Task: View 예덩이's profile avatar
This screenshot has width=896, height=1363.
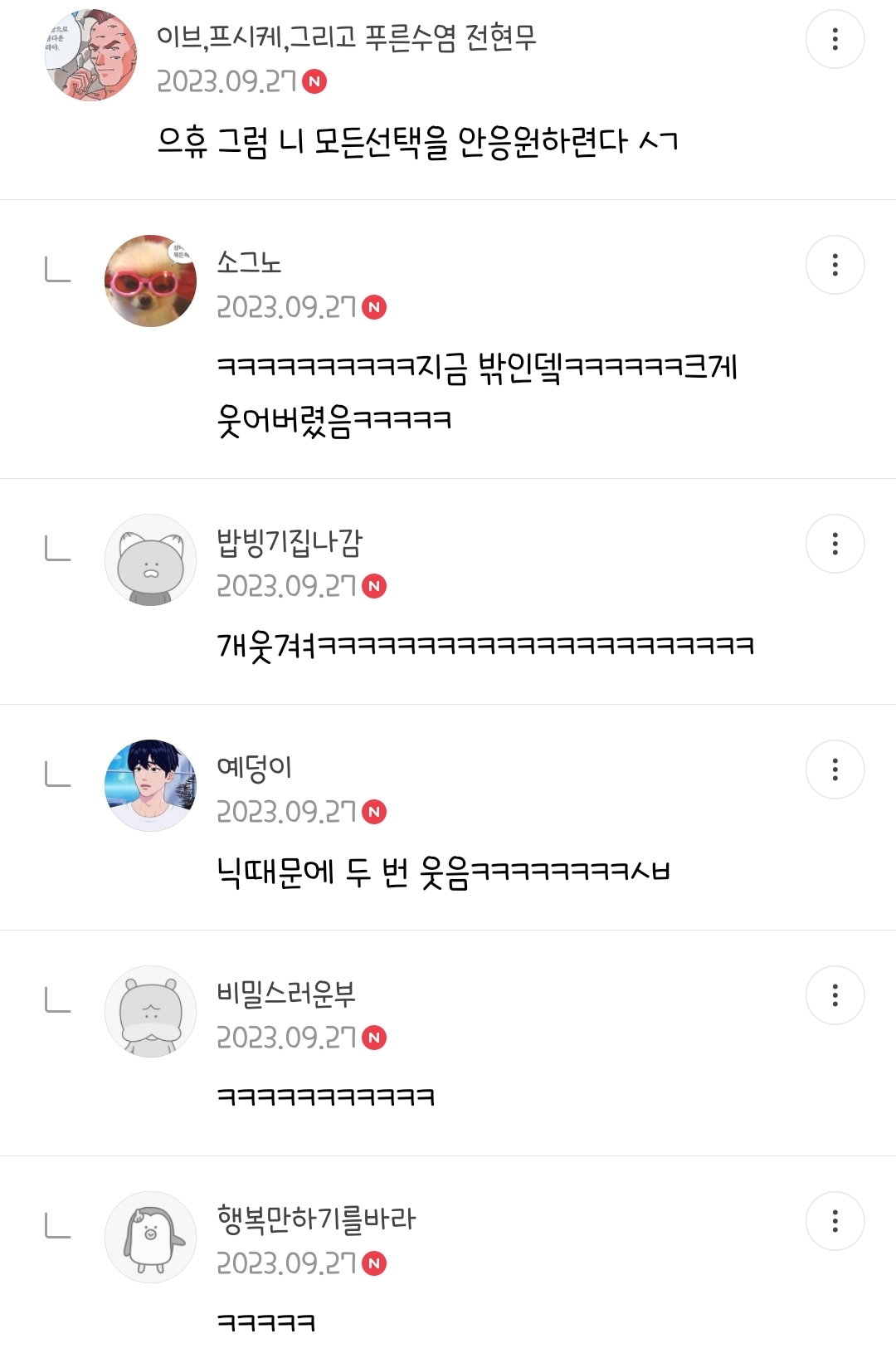Action: click(150, 785)
